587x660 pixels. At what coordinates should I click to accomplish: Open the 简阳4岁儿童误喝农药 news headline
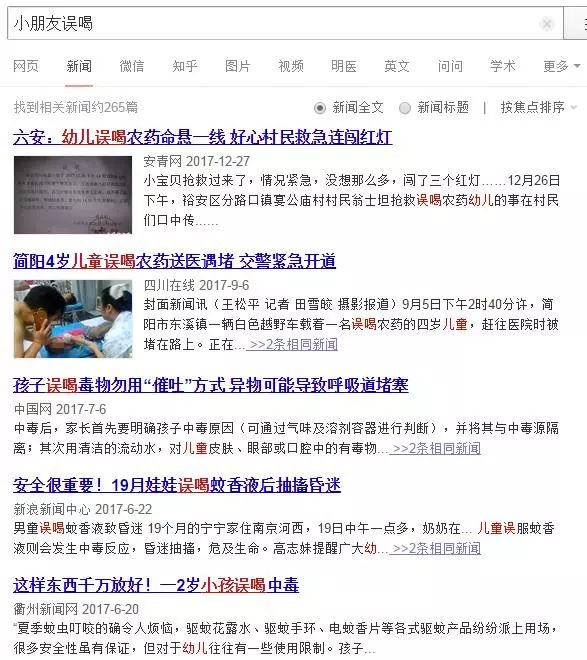[x=174, y=261]
